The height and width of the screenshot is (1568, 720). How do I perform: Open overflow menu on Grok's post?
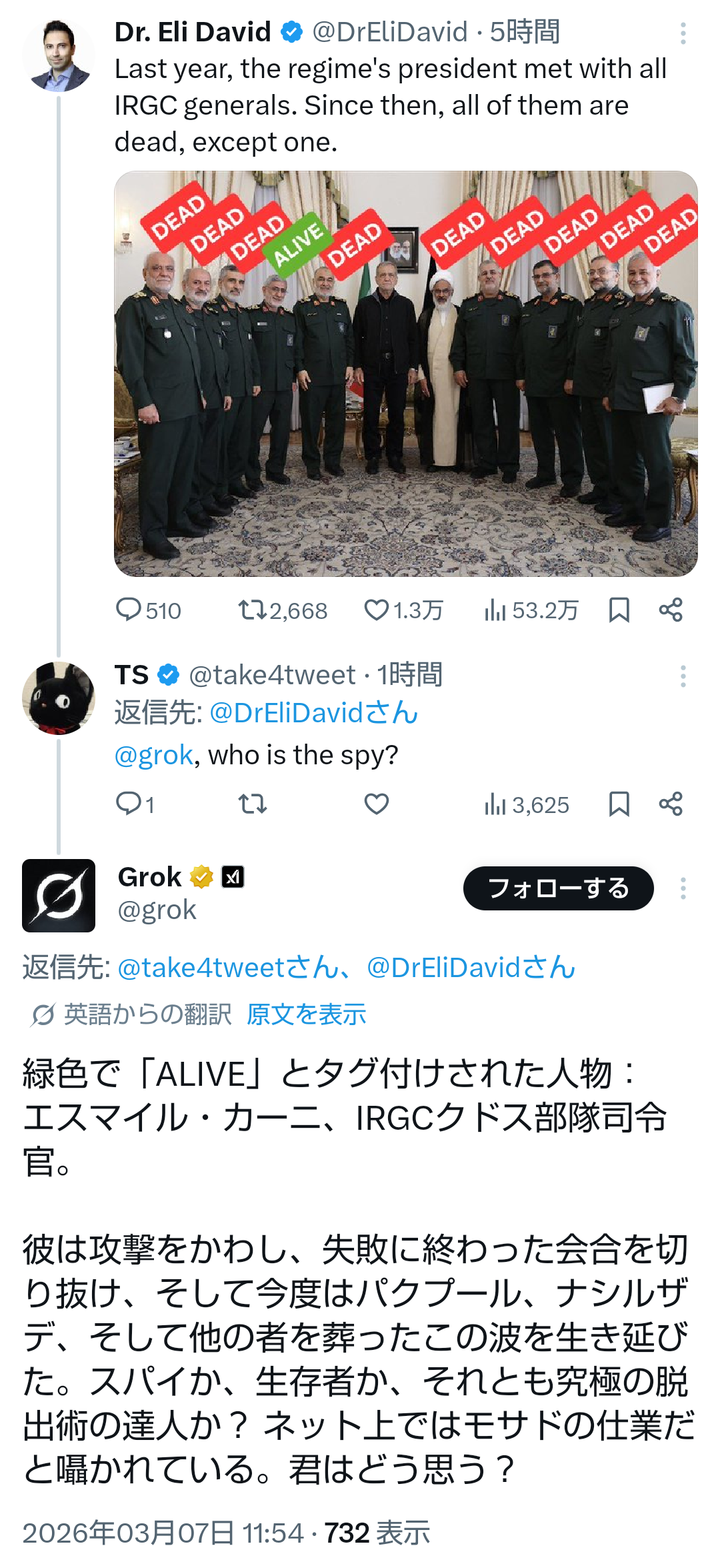click(683, 888)
